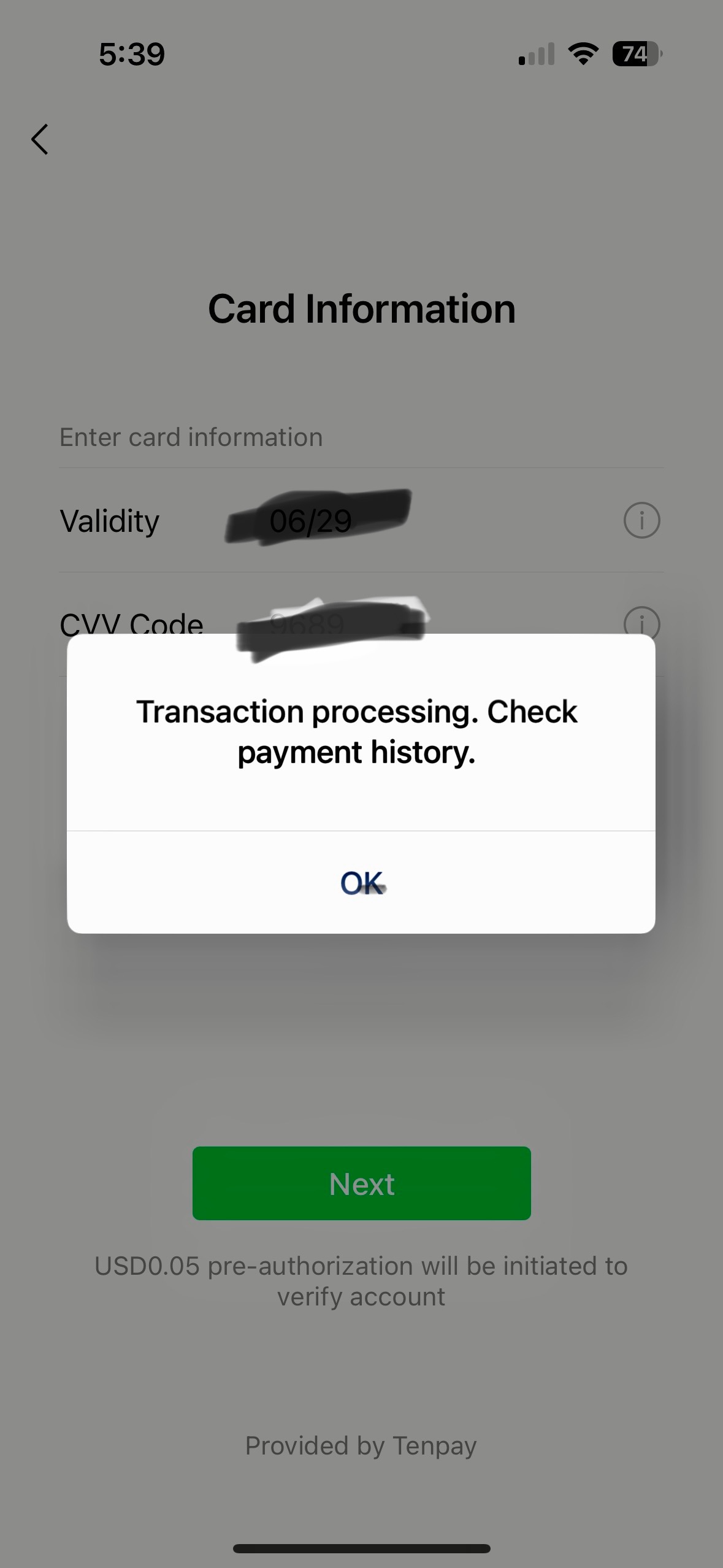Tap the green Next button
Image resolution: width=723 pixels, height=1568 pixels.
[x=361, y=1183]
